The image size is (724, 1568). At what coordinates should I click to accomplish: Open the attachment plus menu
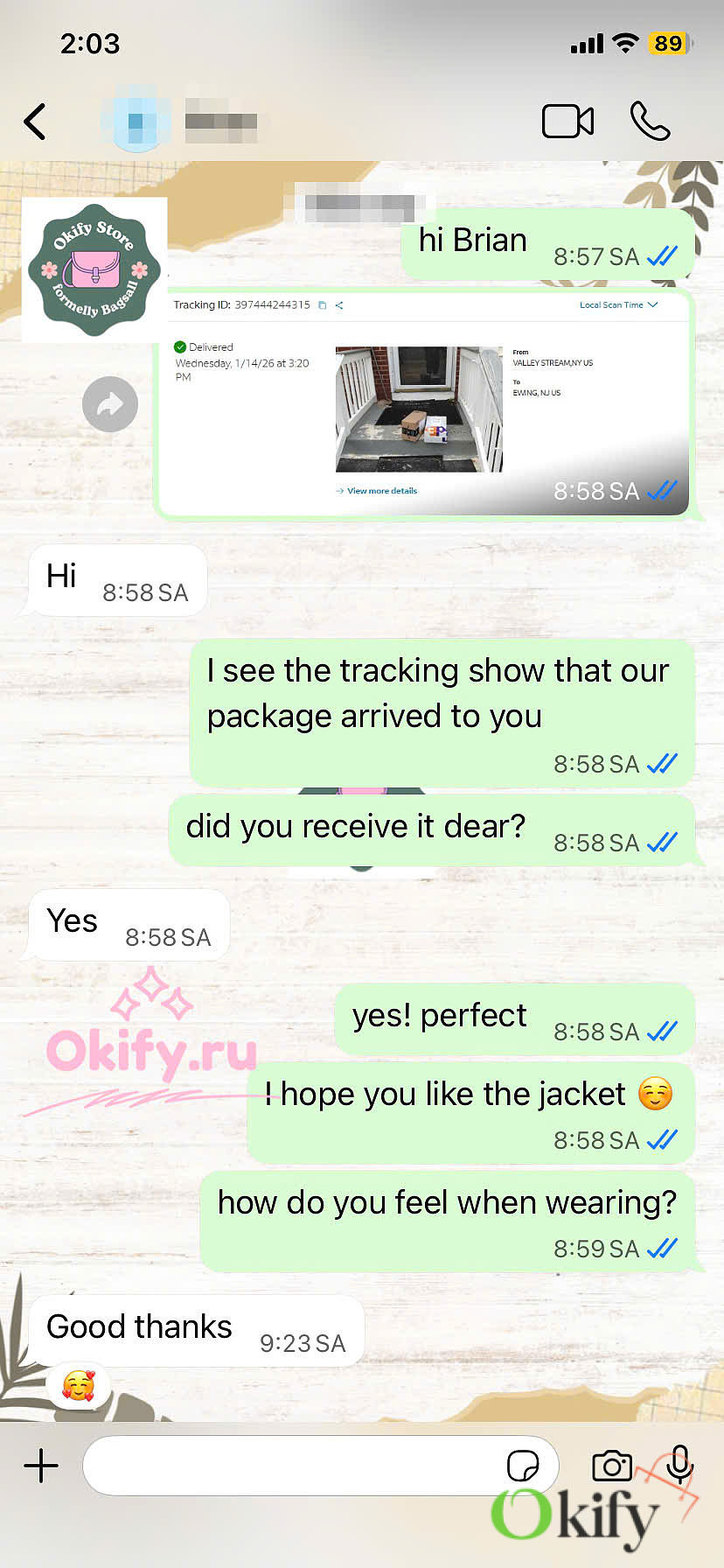[41, 1465]
